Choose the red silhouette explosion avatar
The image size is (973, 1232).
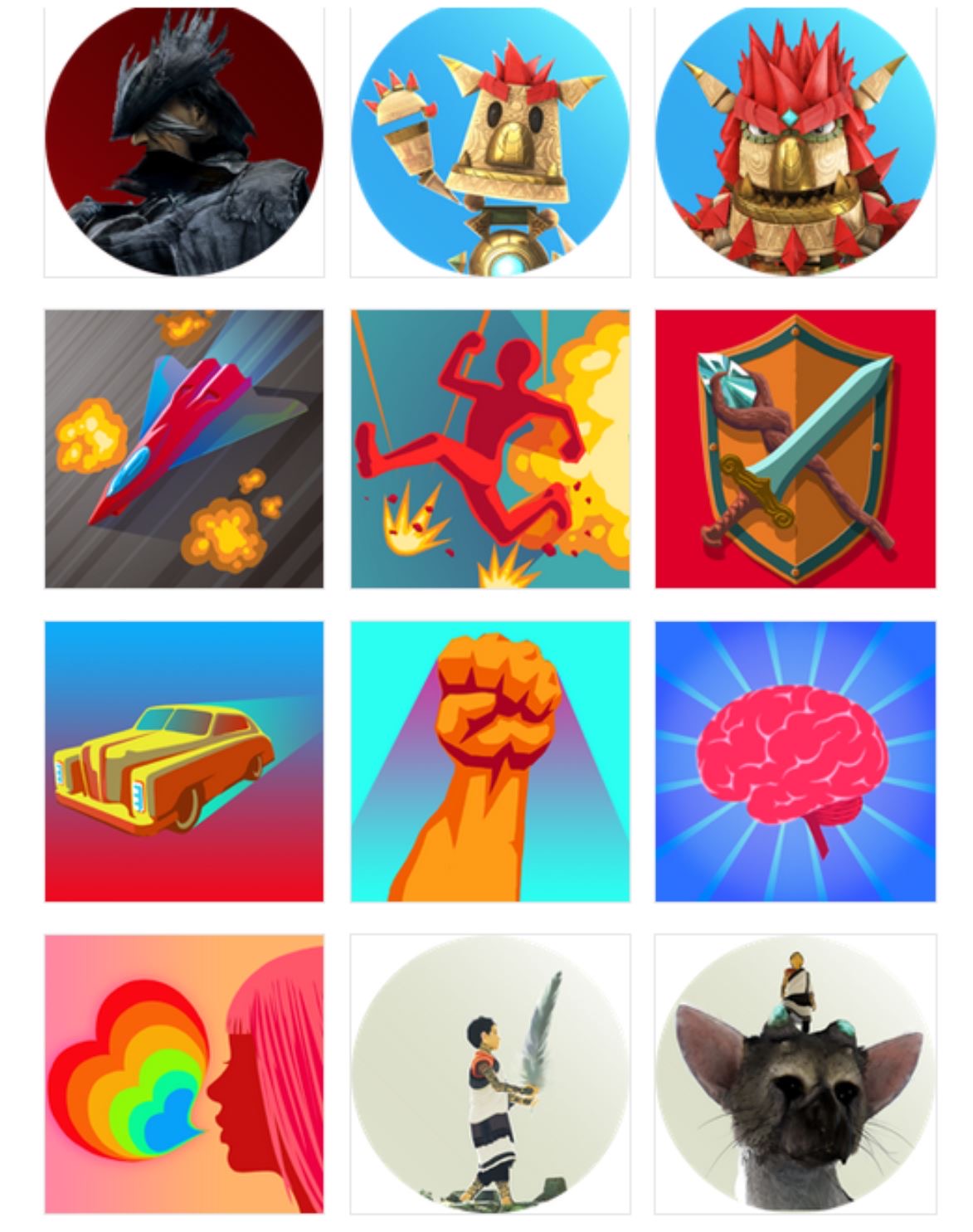point(490,449)
